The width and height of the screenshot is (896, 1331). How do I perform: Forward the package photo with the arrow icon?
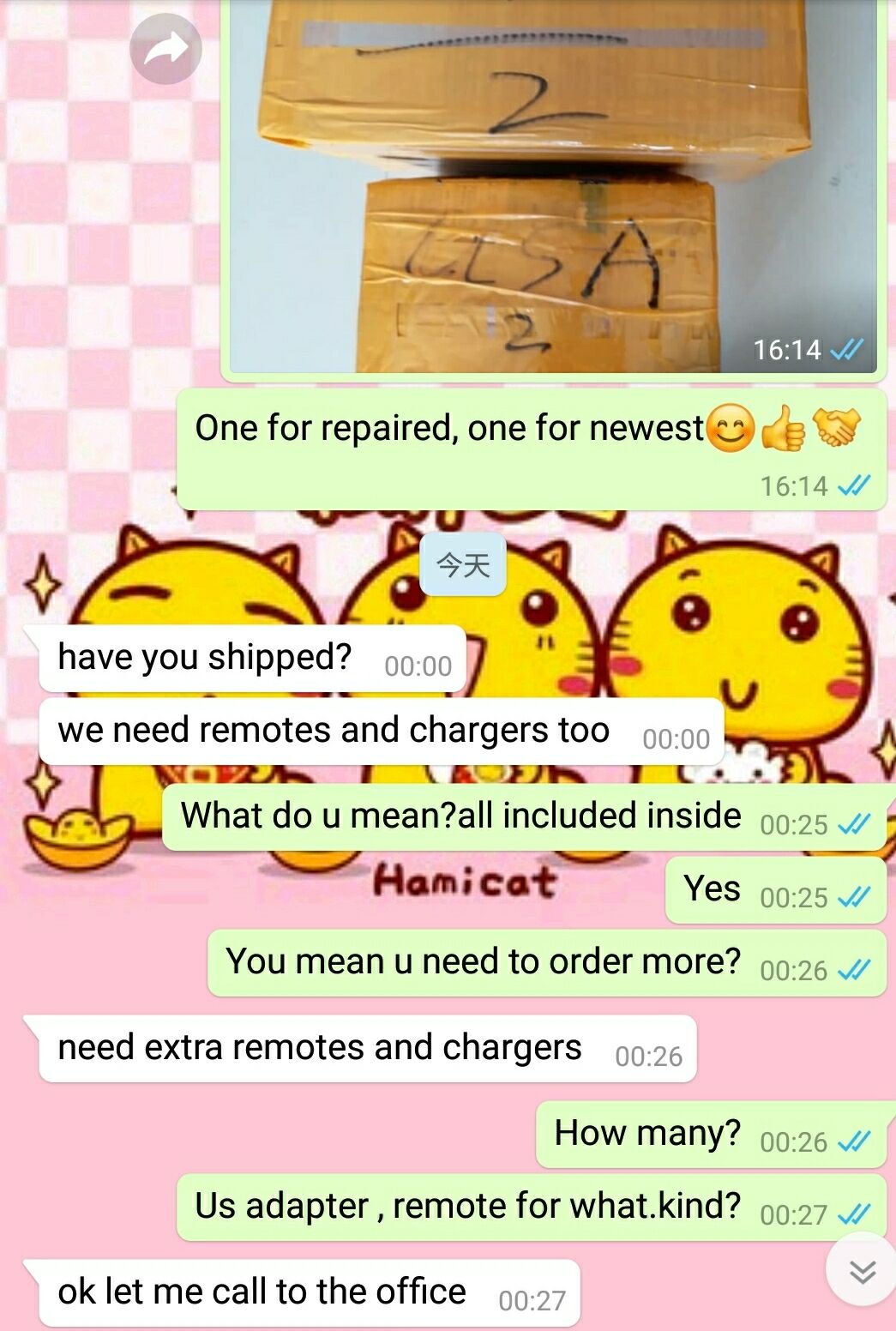165,49
